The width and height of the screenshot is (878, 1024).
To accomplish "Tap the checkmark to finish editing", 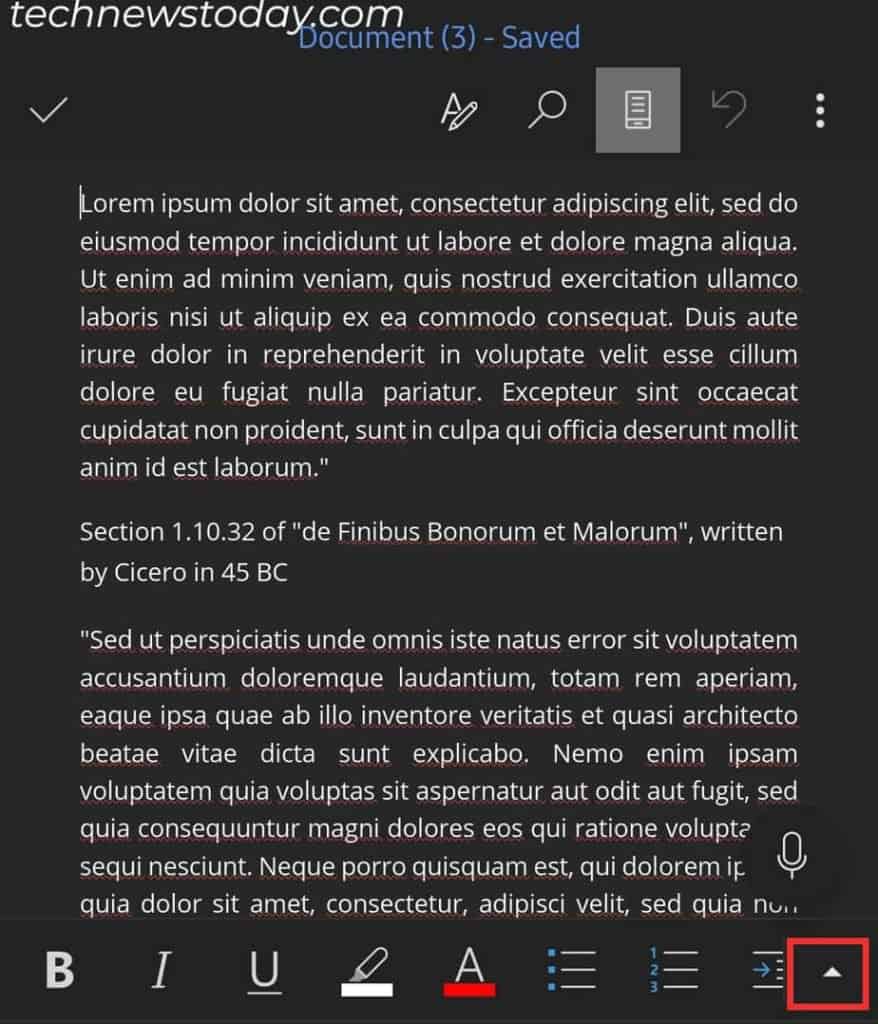I will [x=48, y=110].
